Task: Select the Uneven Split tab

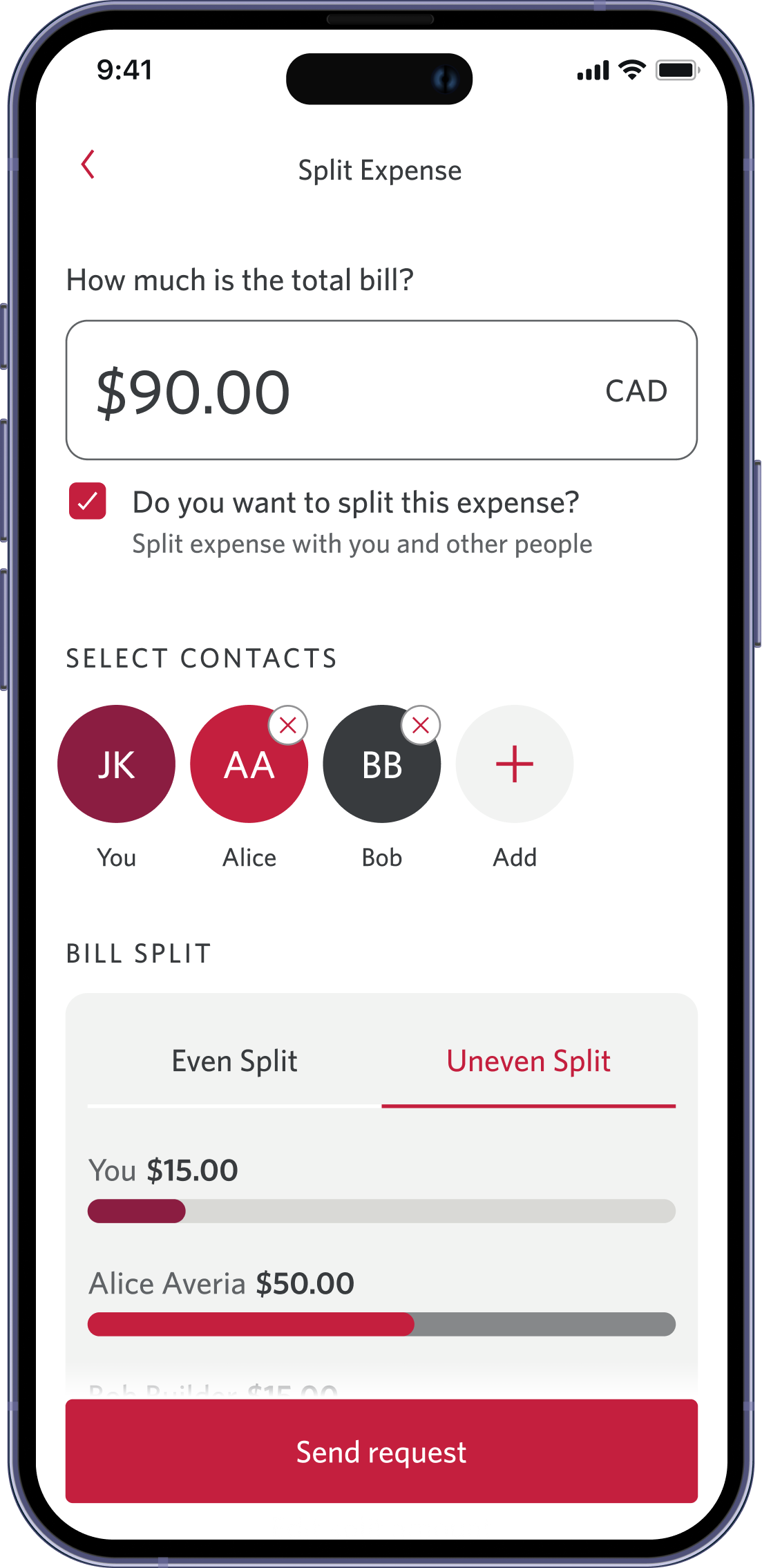Action: click(528, 1061)
